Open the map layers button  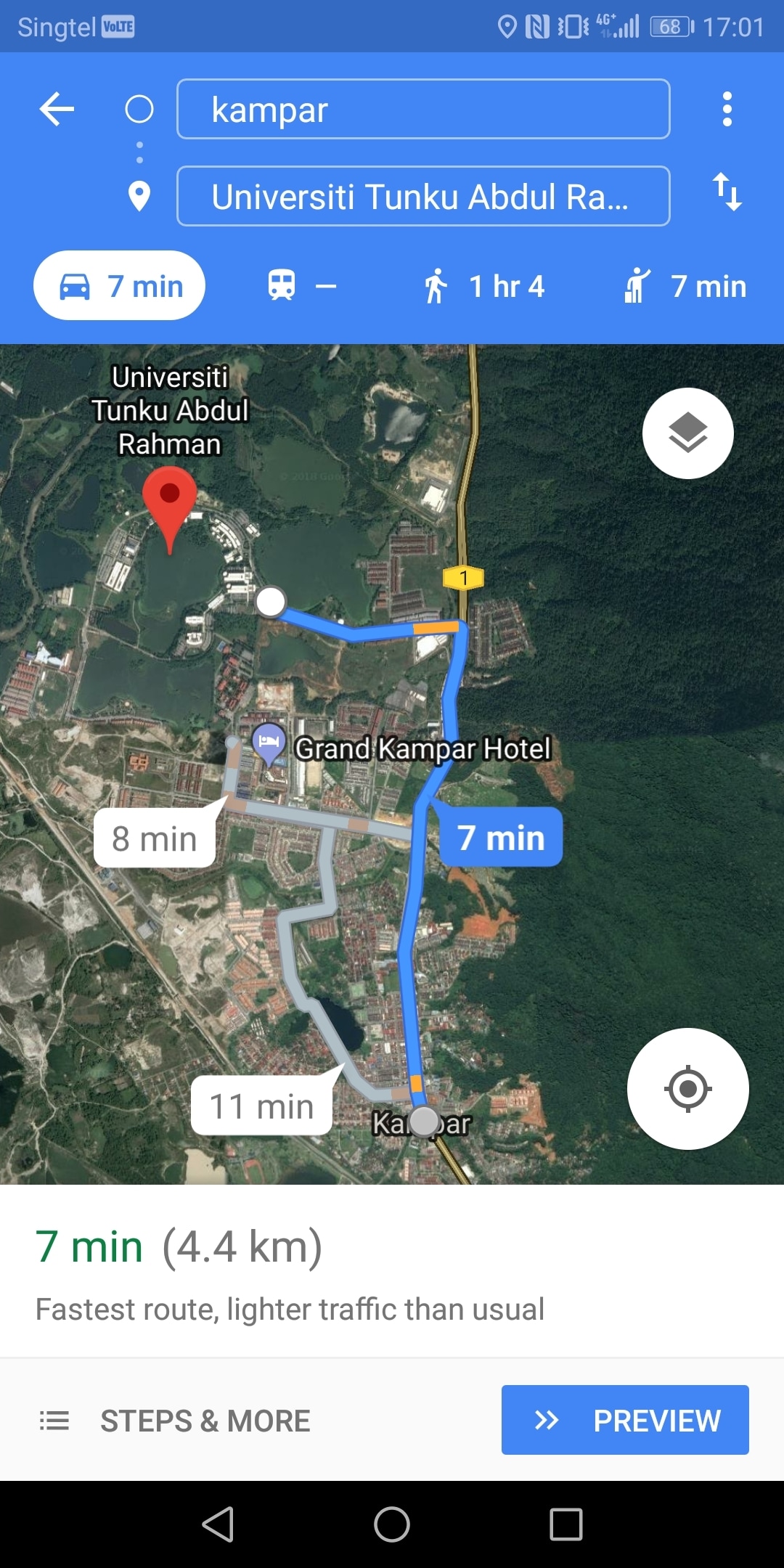pos(687,433)
